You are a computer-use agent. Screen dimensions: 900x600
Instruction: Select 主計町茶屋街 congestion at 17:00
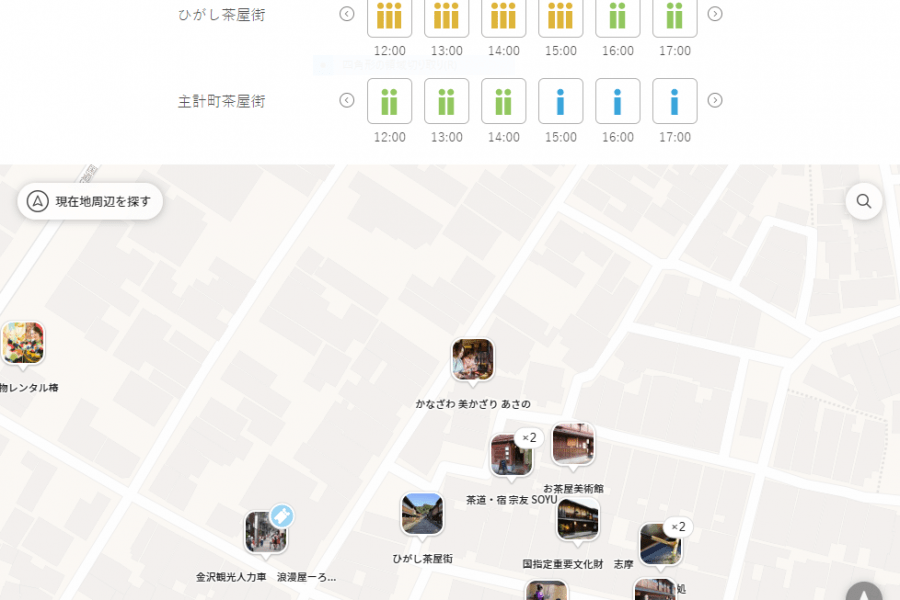coord(675,101)
